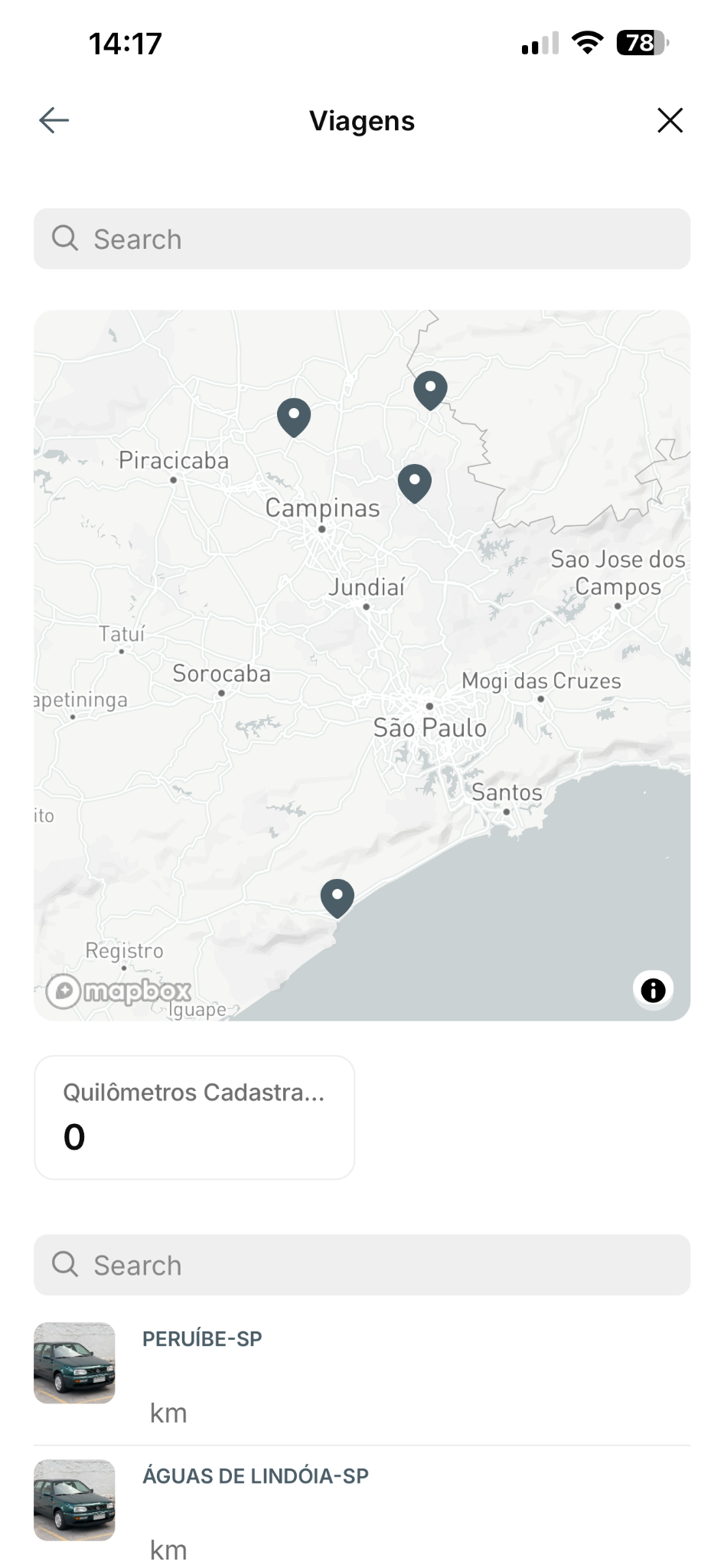724x1568 pixels.
Task: Focus the search field above trips list
Action: (362, 1265)
